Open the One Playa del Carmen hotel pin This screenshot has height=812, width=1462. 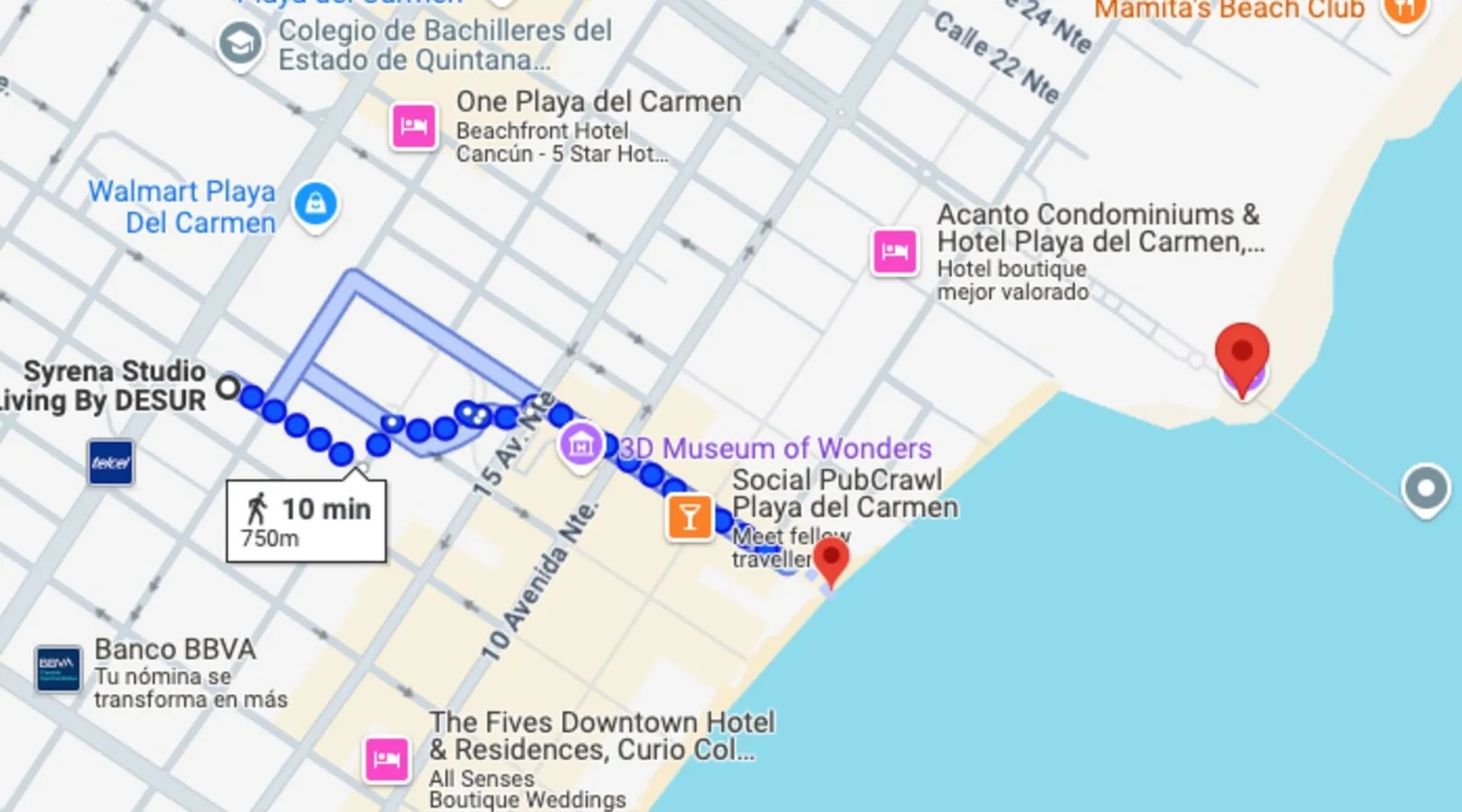tap(413, 126)
